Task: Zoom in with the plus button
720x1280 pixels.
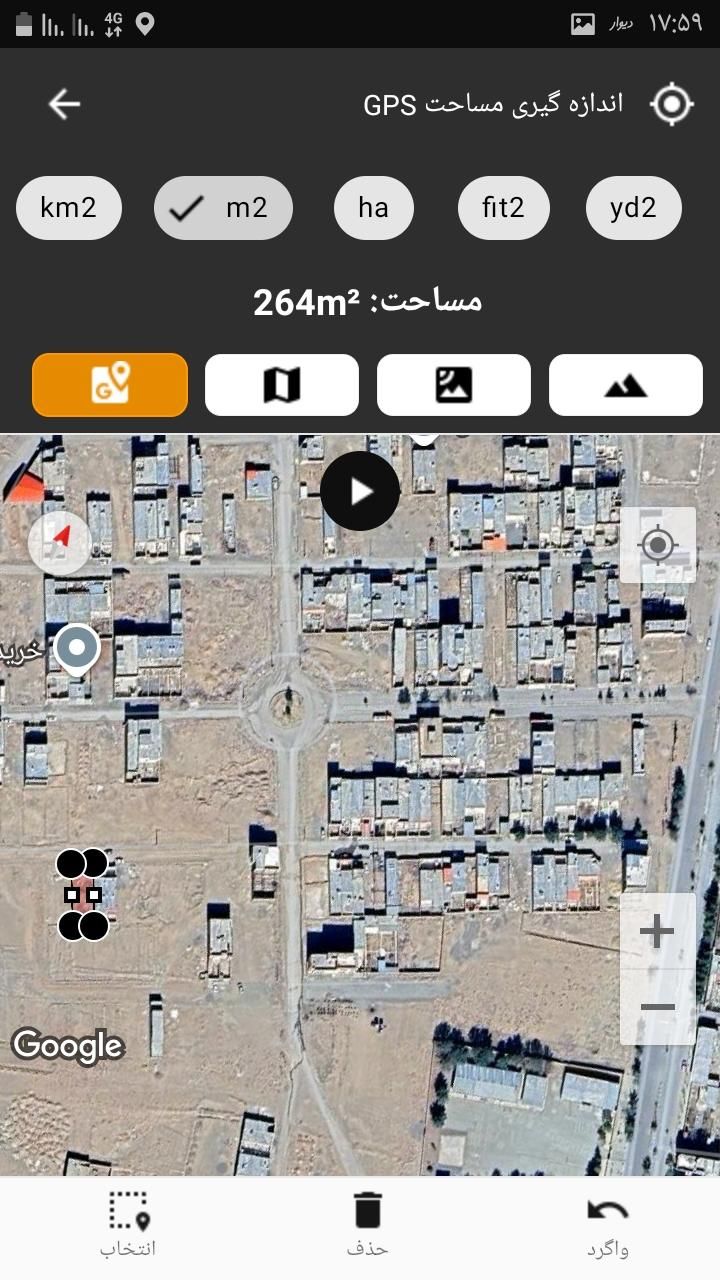Action: point(657,932)
